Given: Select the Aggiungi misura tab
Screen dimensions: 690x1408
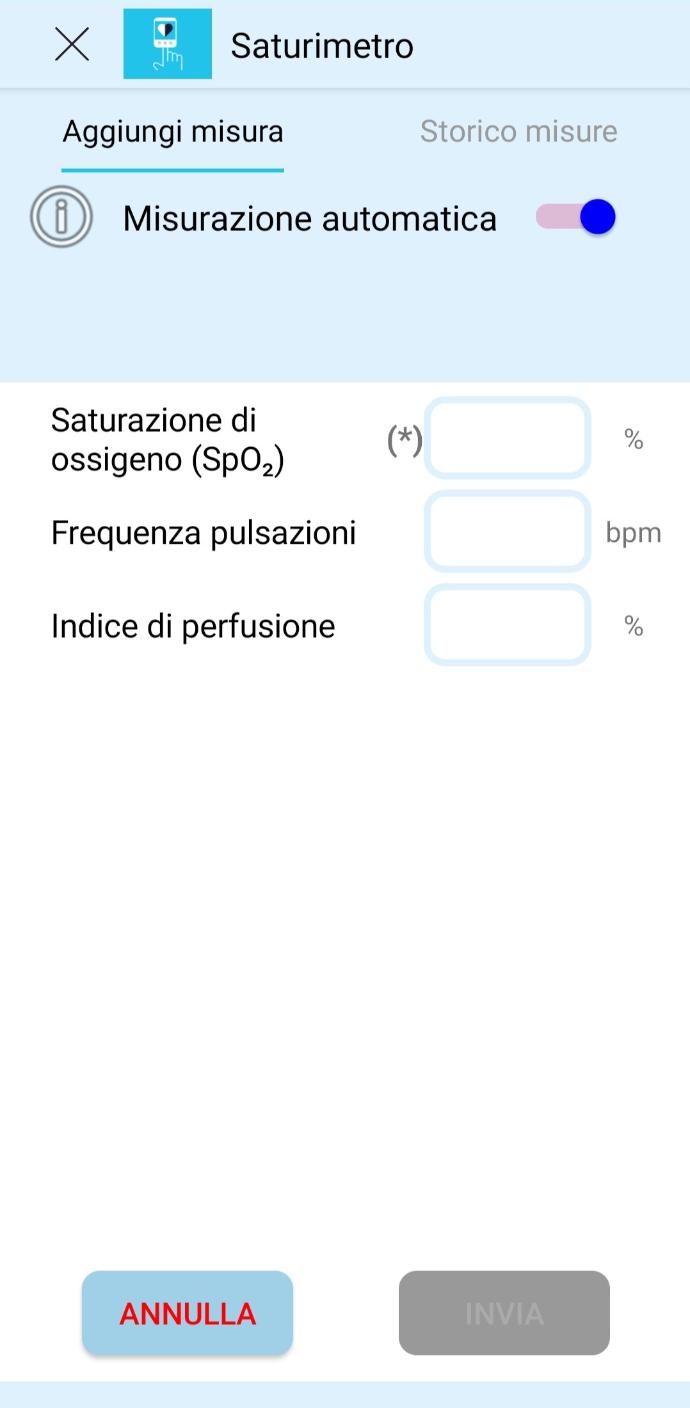Looking at the screenshot, I should [173, 132].
